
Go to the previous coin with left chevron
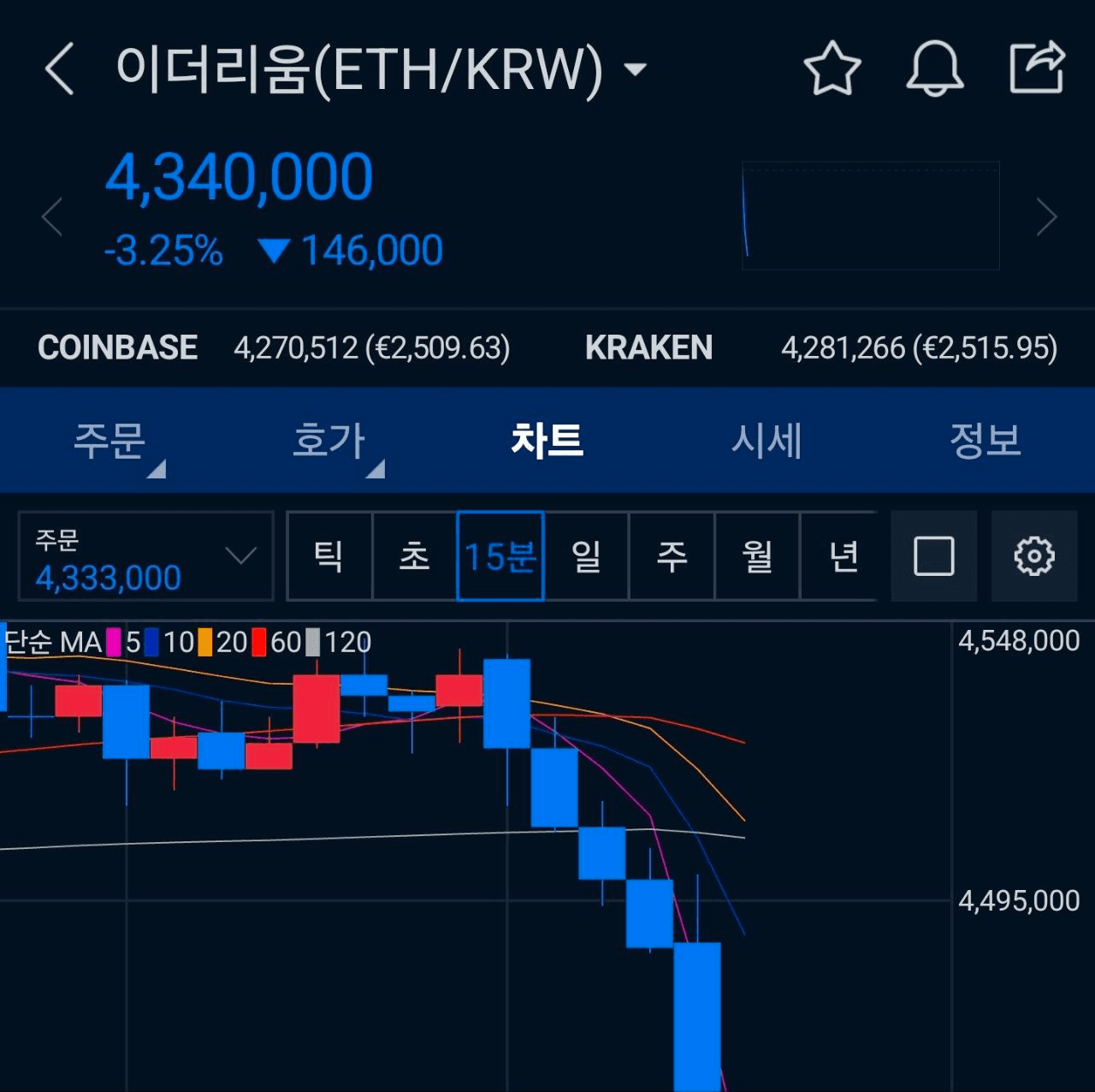point(52,217)
